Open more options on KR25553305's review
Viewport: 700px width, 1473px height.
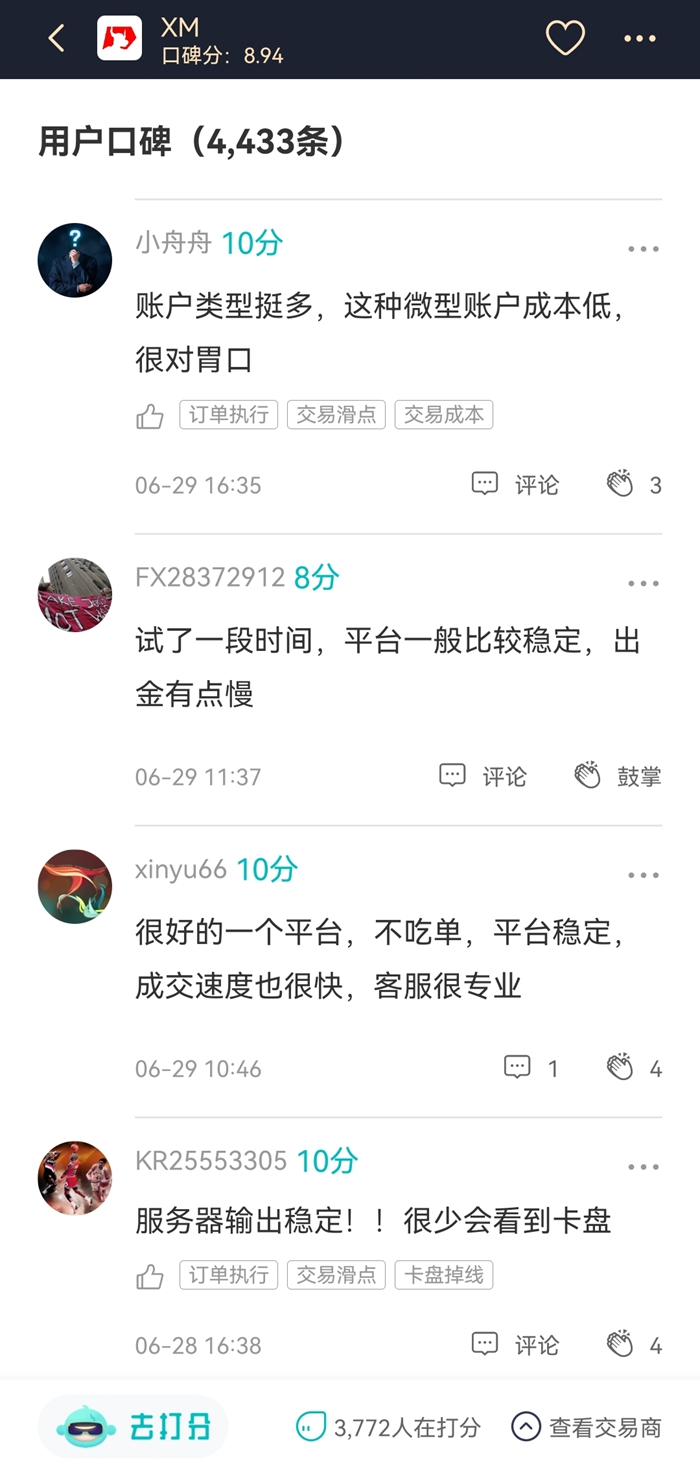pyautogui.click(x=643, y=1167)
